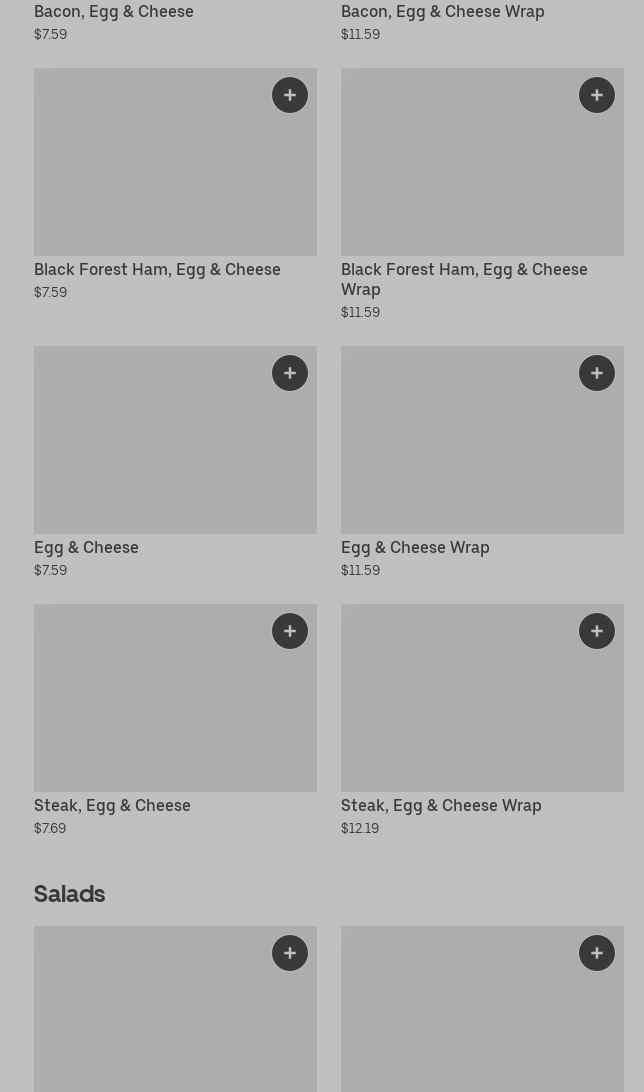Open the Black Forest Ham, Egg & Cheese item
Viewport: 644px width, 1092px height.
[157, 269]
